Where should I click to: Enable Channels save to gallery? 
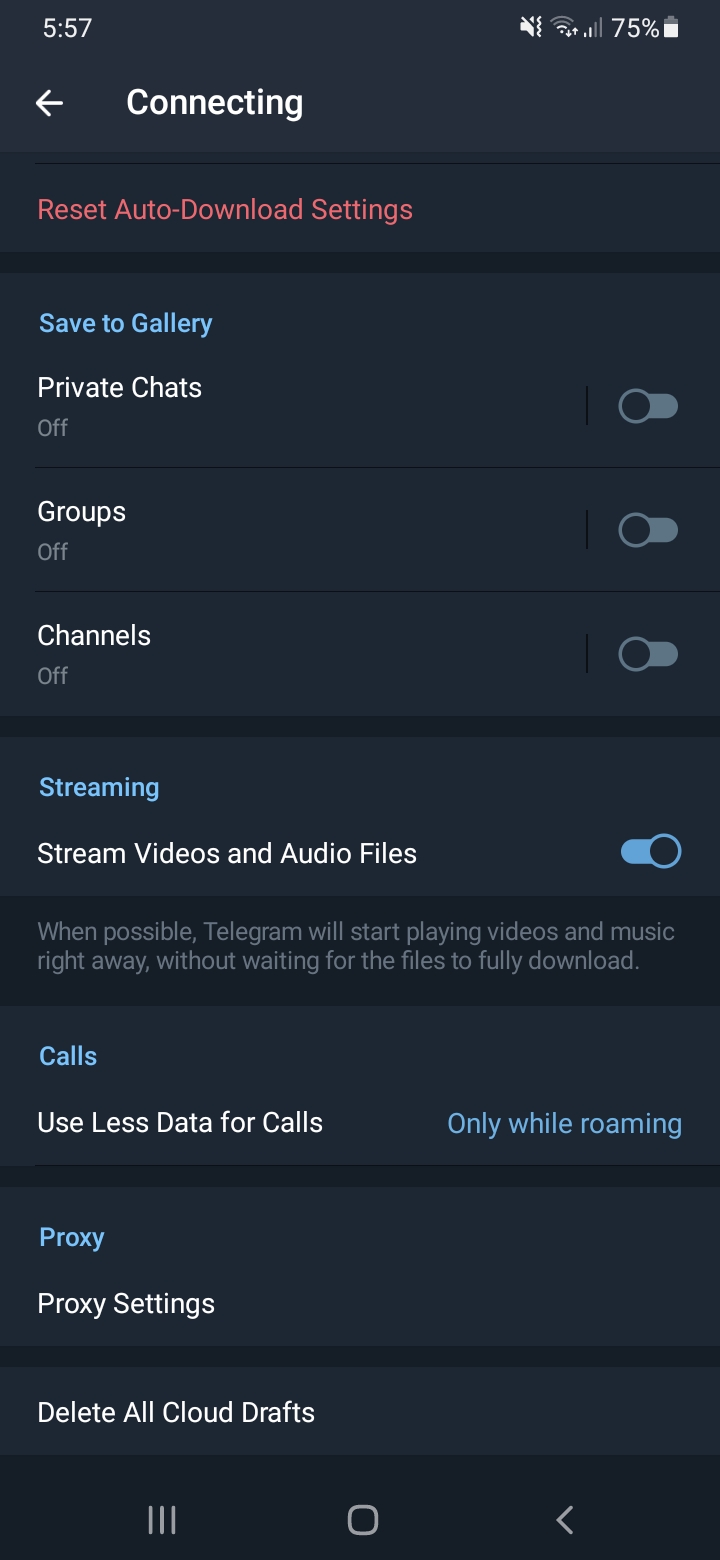tap(647, 653)
